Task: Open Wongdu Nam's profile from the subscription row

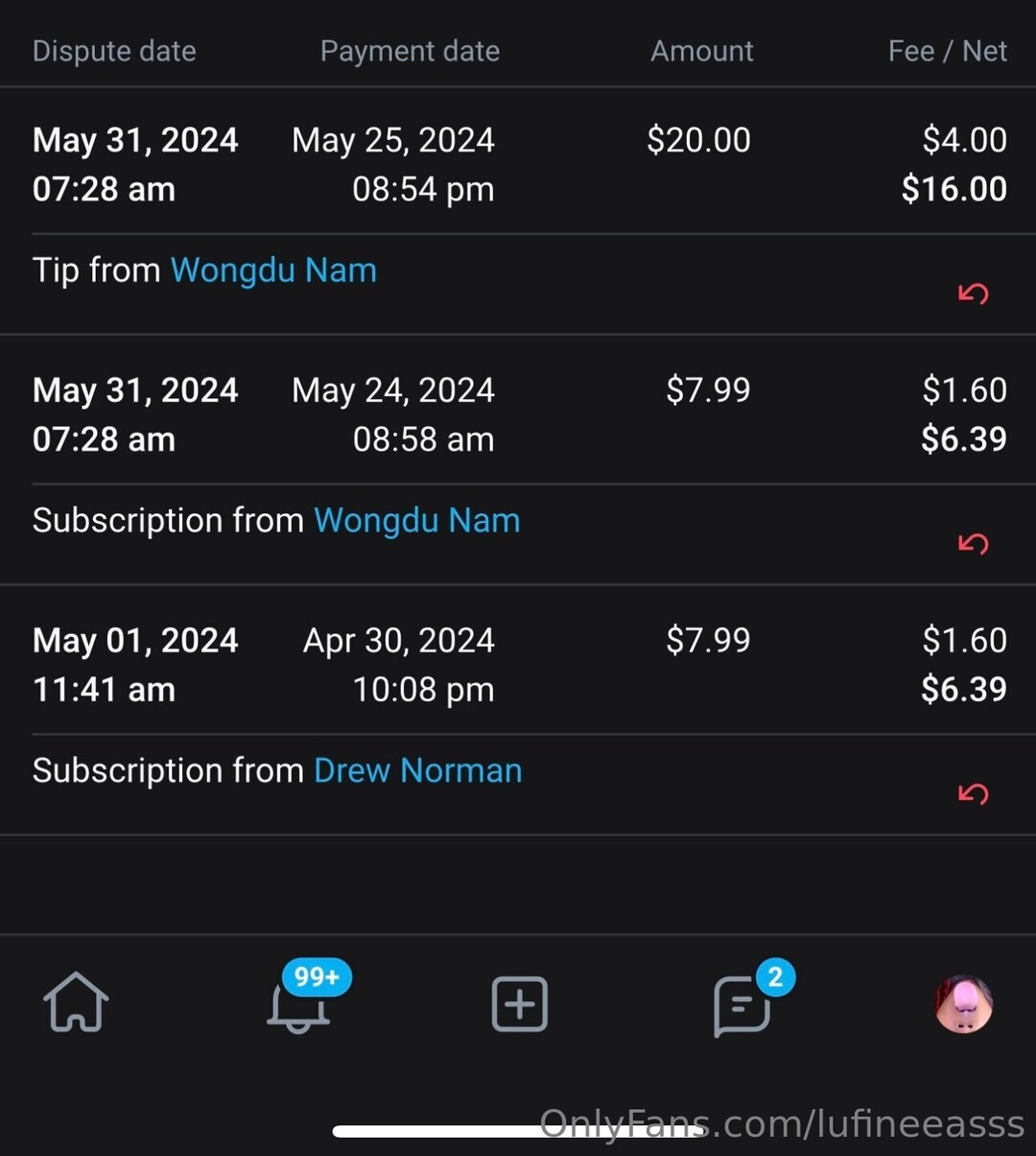Action: tap(417, 521)
